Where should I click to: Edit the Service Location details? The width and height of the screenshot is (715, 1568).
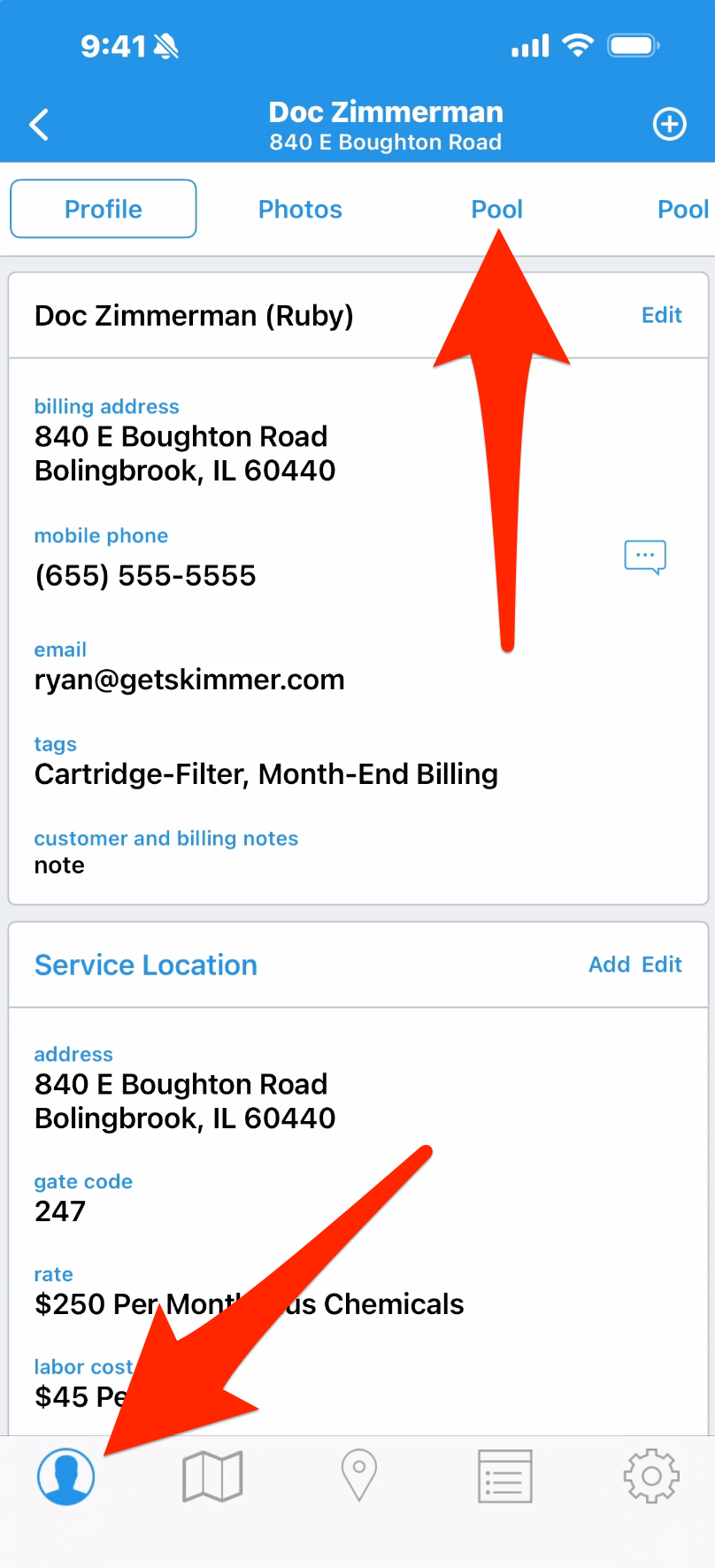click(x=662, y=965)
